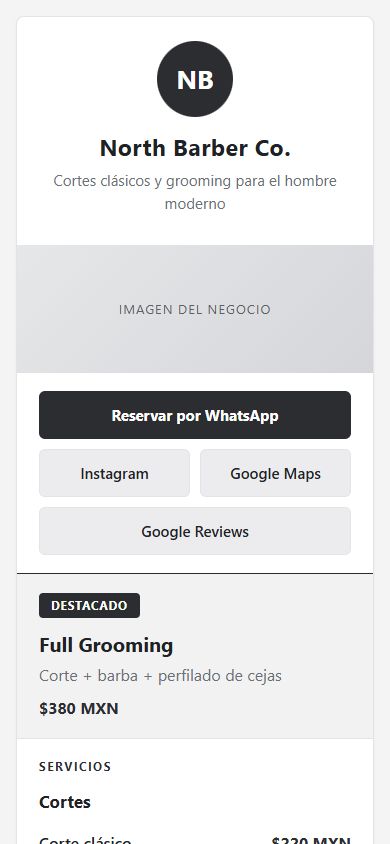Tap Reservar por WhatsApp button
This screenshot has width=390, height=844.
tap(195, 415)
